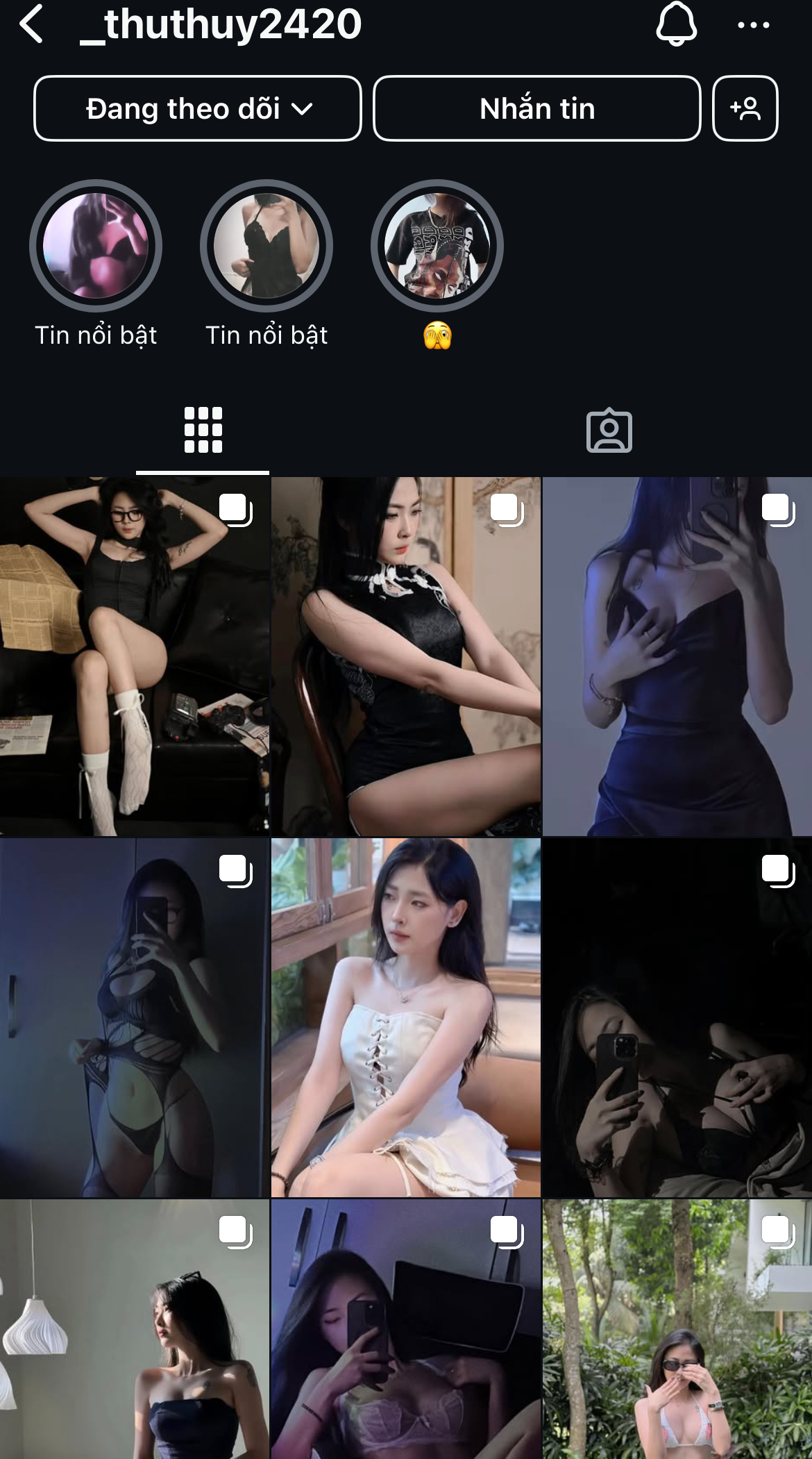Go back with the top-left arrow
Screen dimensions: 812x1459
(32, 24)
